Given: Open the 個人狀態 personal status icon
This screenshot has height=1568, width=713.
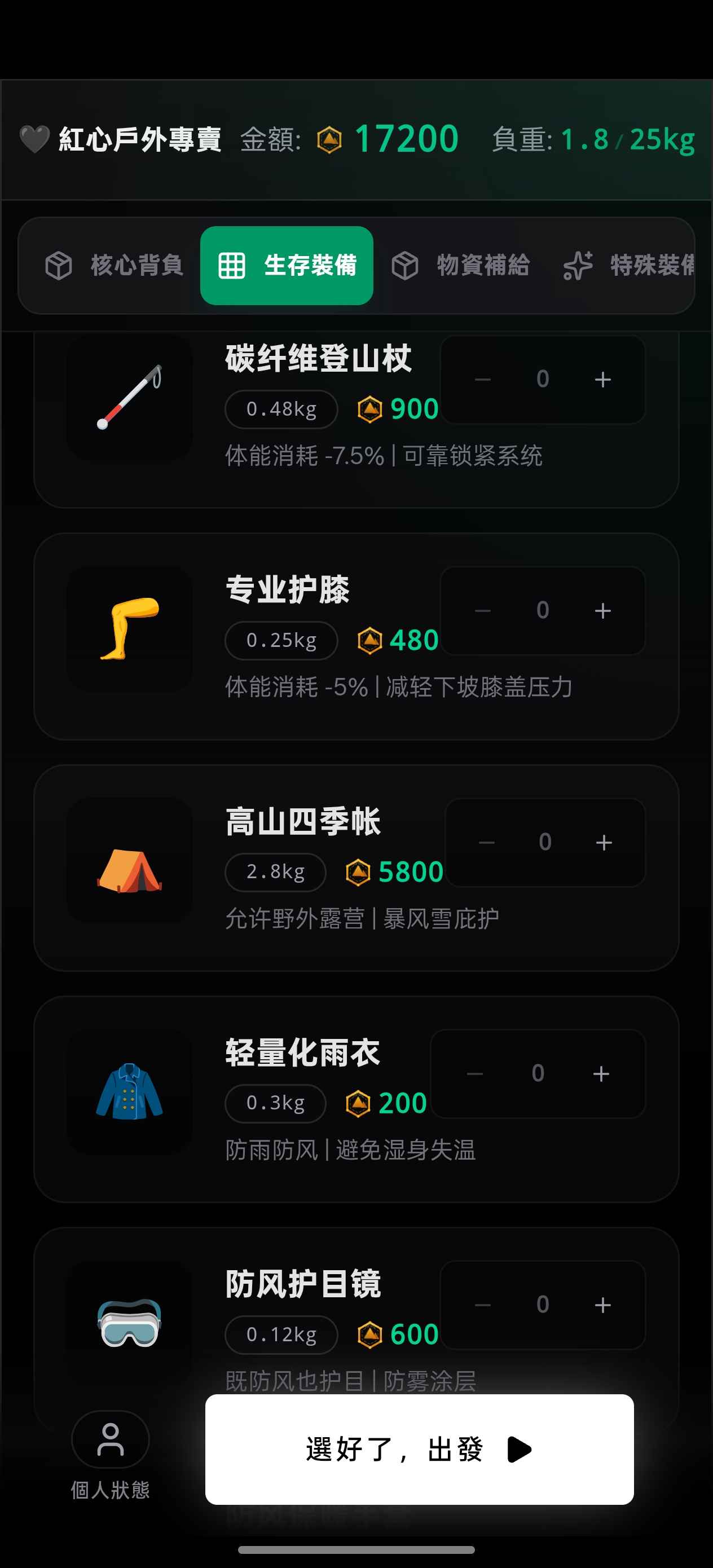Looking at the screenshot, I should [x=109, y=1439].
